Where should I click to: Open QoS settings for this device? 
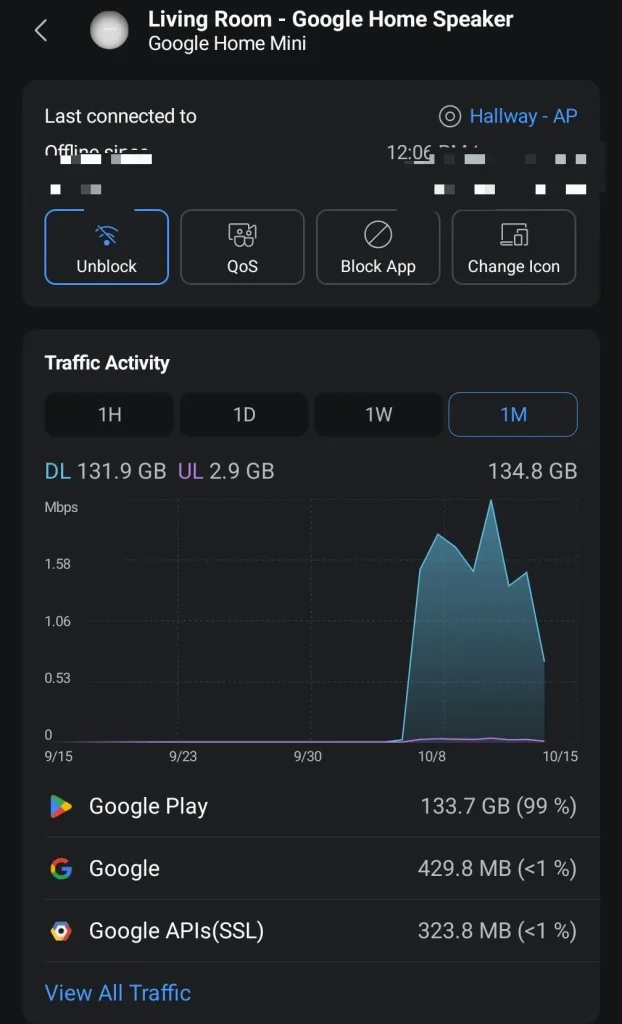tap(242, 247)
